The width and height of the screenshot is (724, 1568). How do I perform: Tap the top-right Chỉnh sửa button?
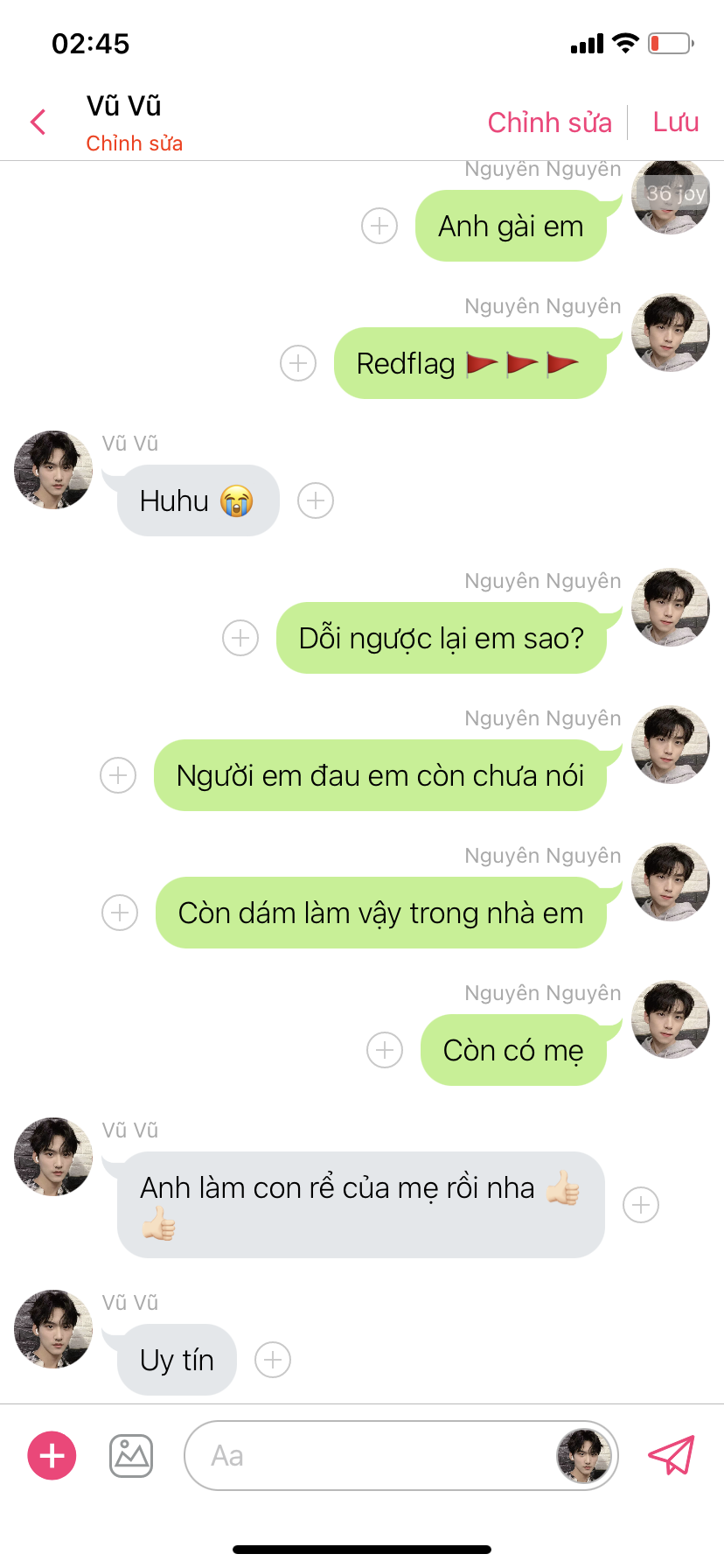click(549, 122)
